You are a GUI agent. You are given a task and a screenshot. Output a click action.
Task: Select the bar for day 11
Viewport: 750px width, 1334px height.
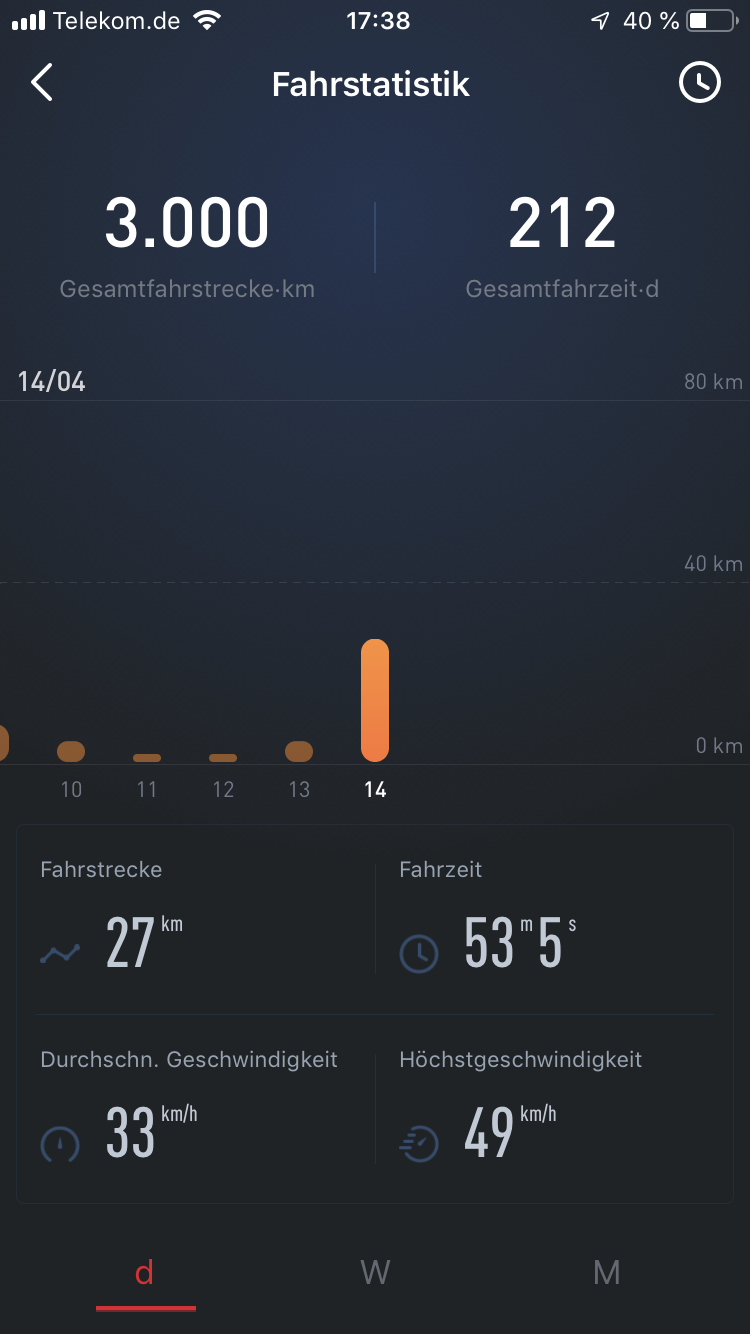coord(147,757)
